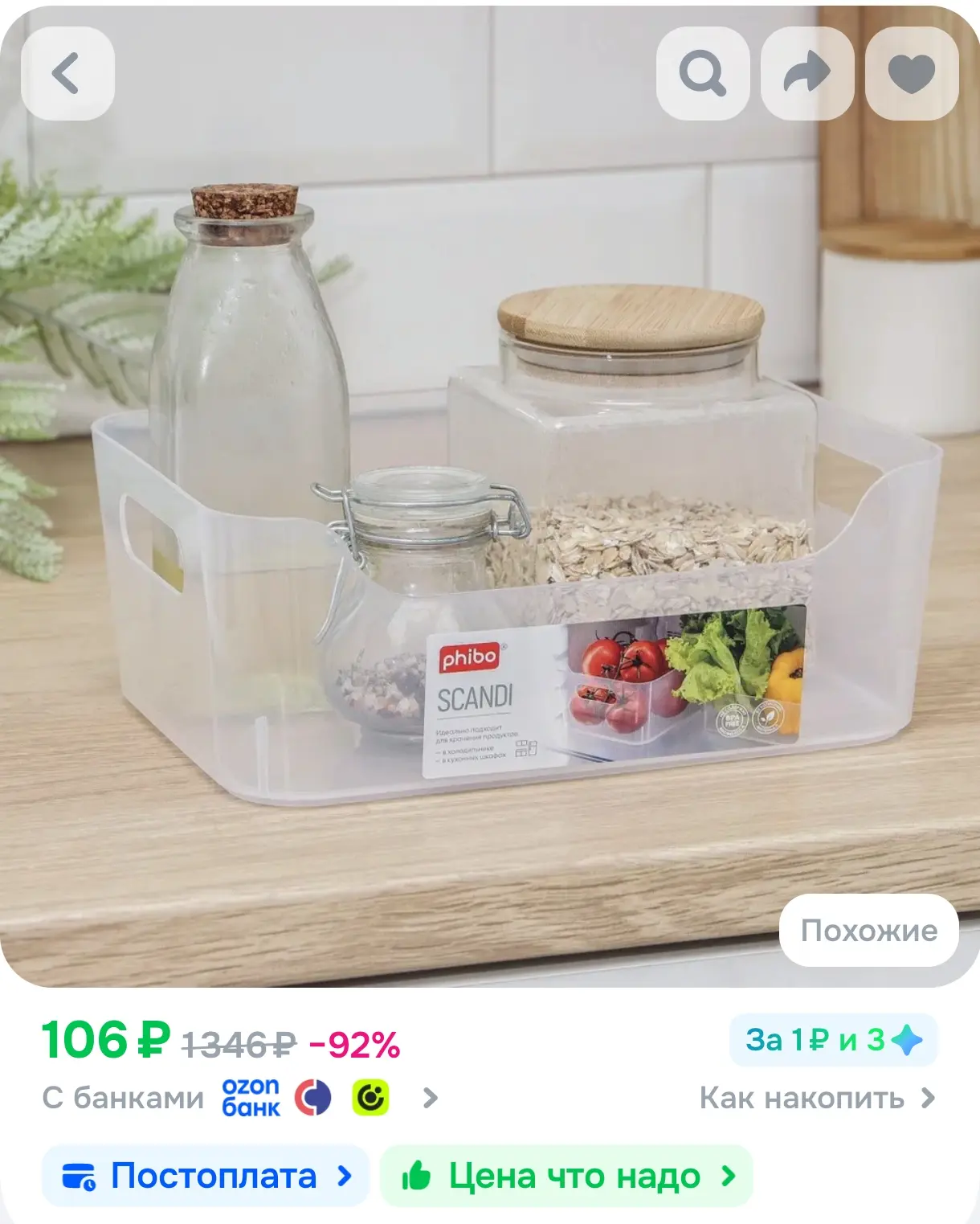980x1224 pixels.
Task: Open the Похожие similar items button
Action: 869,931
